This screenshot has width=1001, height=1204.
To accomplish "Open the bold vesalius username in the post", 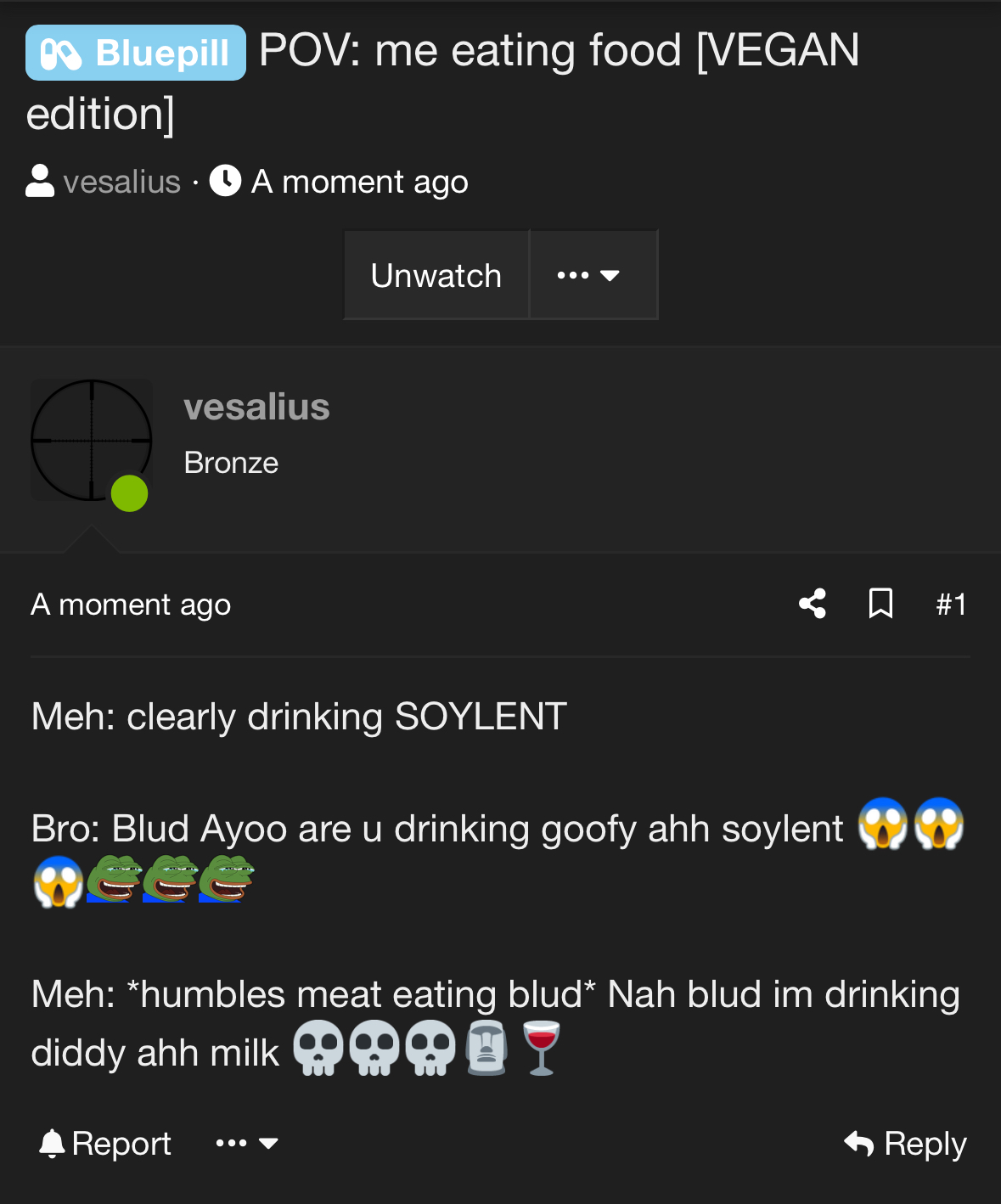I will [256, 407].
